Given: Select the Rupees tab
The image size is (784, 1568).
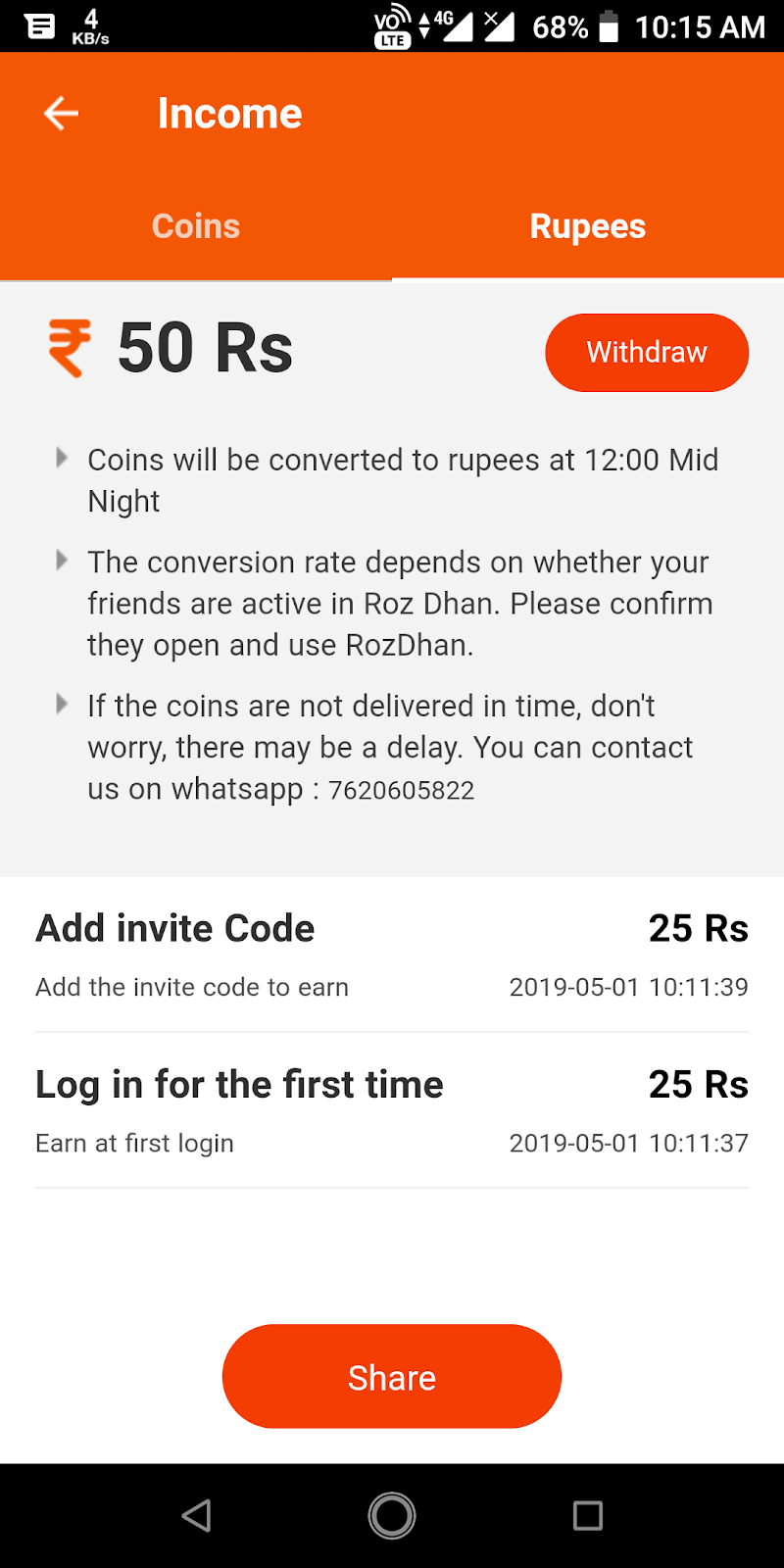Looking at the screenshot, I should click(x=588, y=226).
